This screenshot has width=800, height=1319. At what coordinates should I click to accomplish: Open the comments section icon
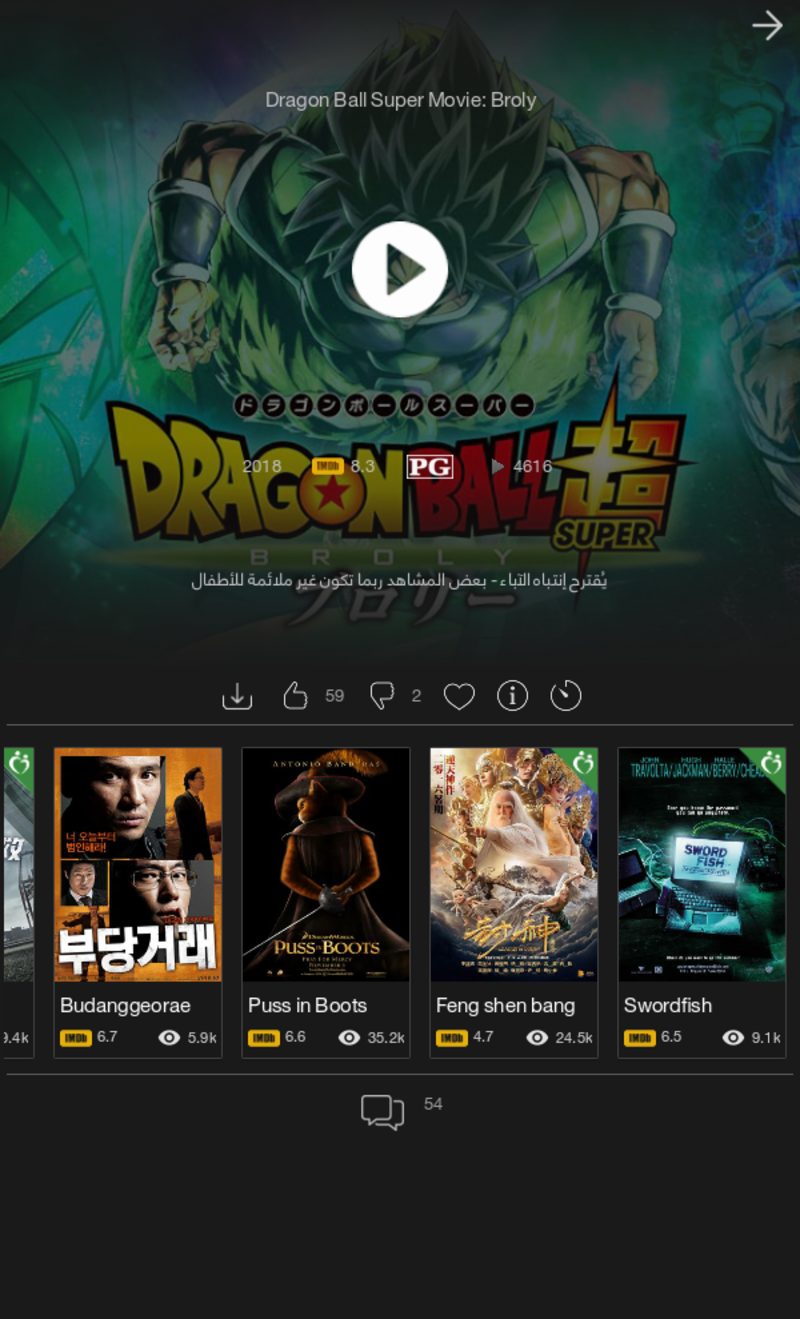pyautogui.click(x=382, y=1111)
